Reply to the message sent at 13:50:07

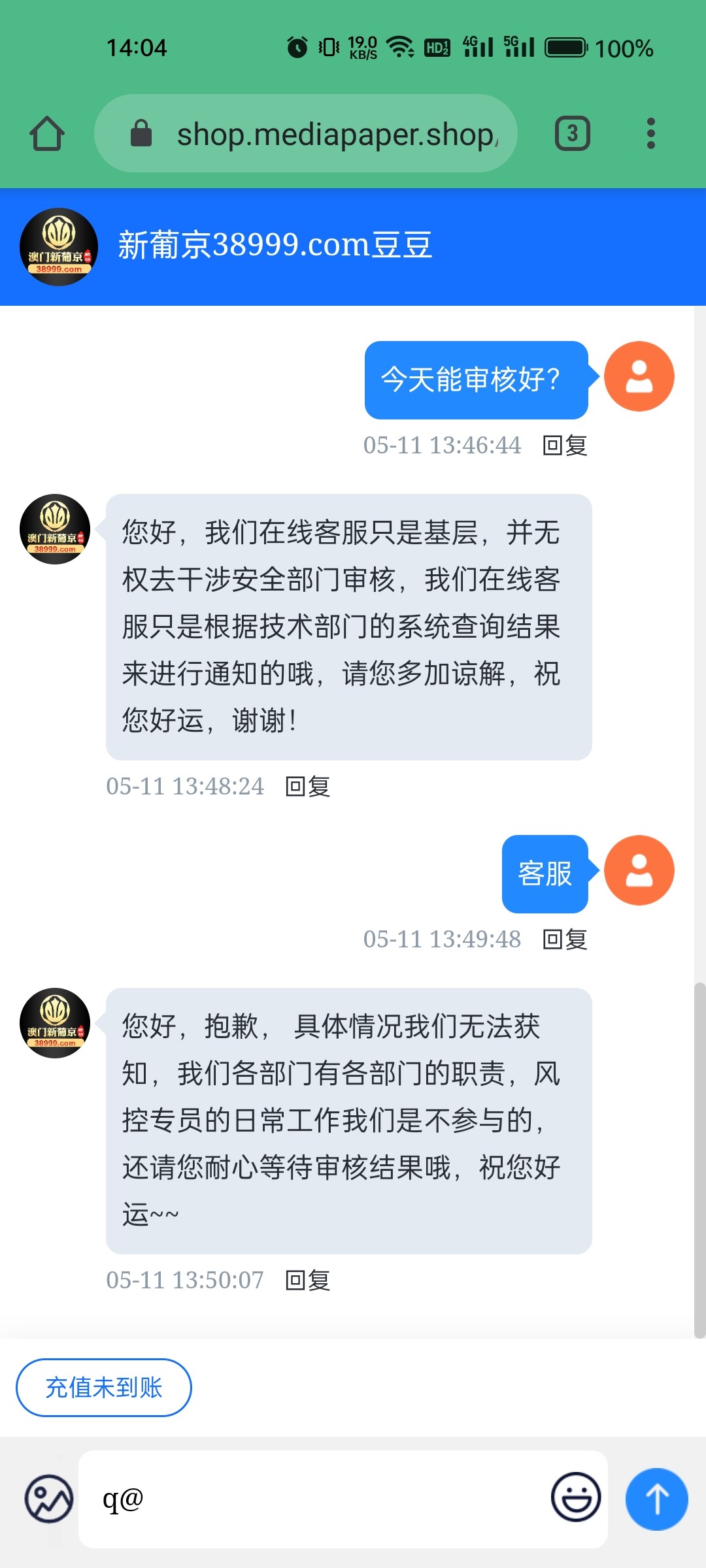tap(308, 1281)
